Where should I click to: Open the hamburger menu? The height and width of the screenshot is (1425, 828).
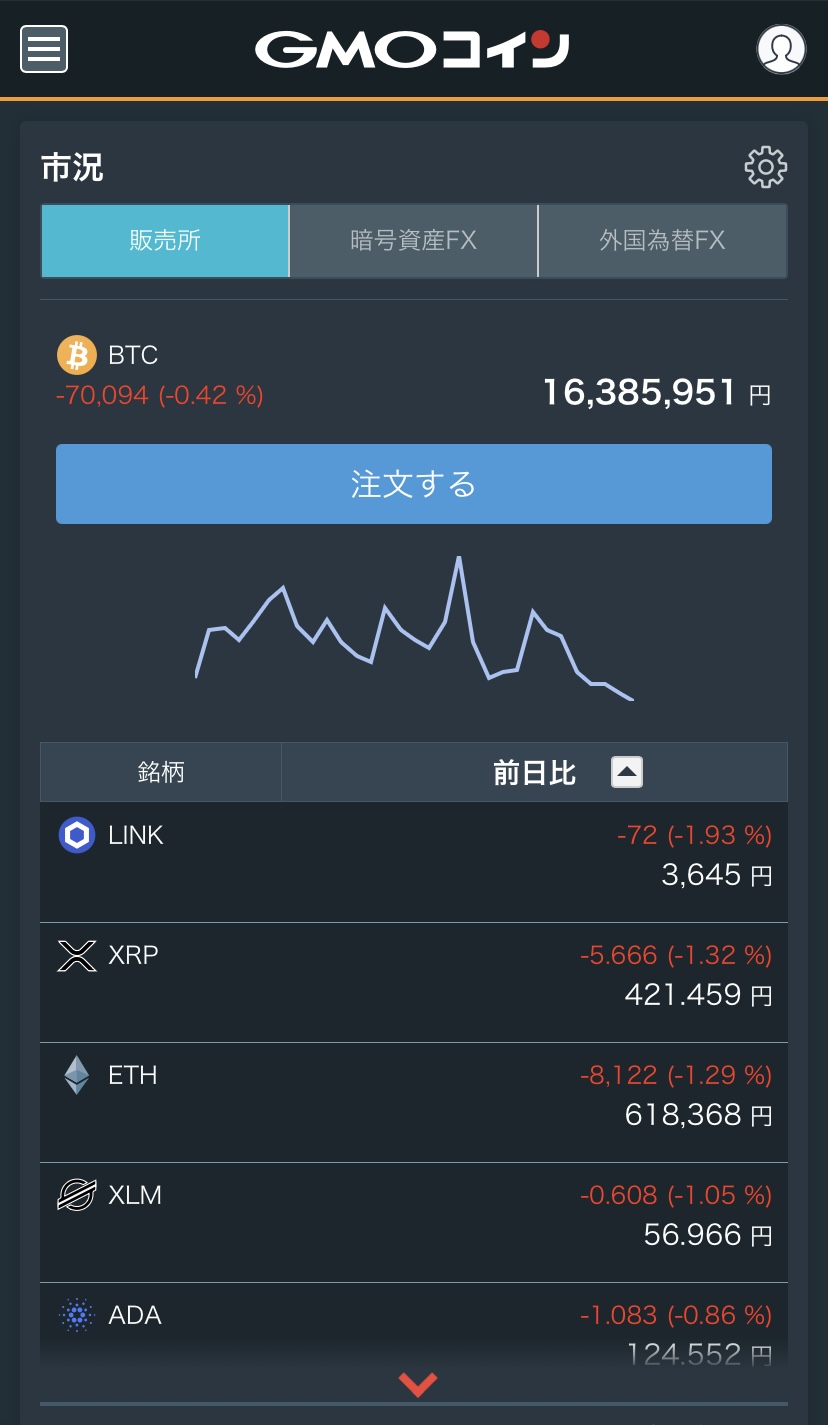(x=44, y=48)
